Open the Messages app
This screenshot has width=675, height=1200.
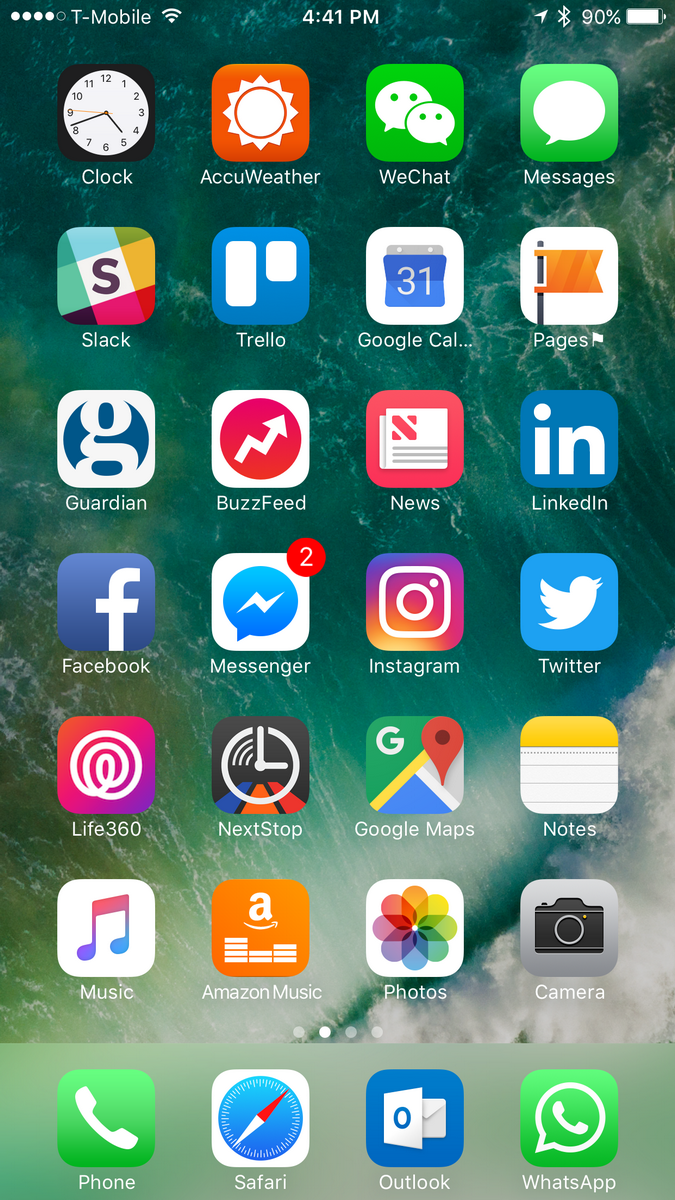tap(569, 113)
